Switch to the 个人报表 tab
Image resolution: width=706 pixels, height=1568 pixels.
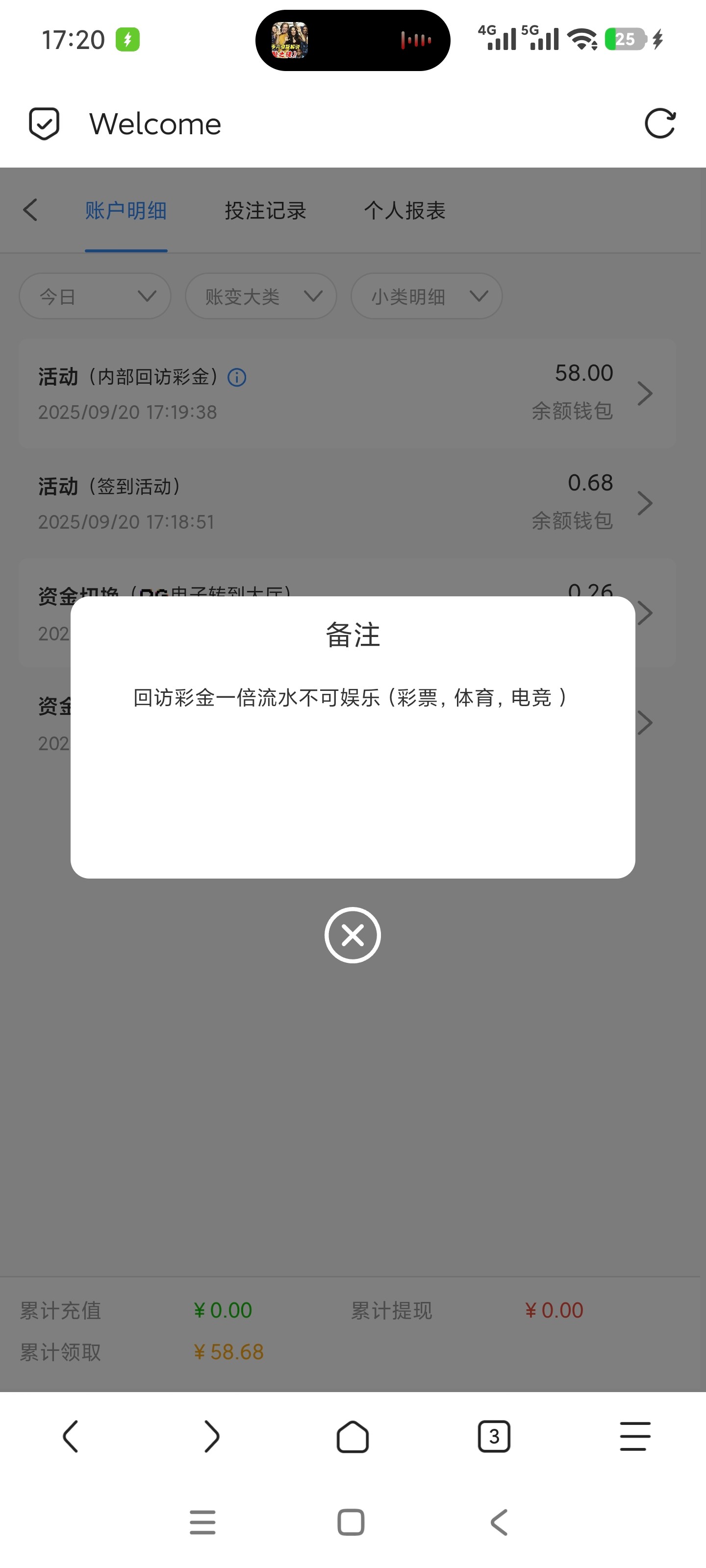(404, 211)
